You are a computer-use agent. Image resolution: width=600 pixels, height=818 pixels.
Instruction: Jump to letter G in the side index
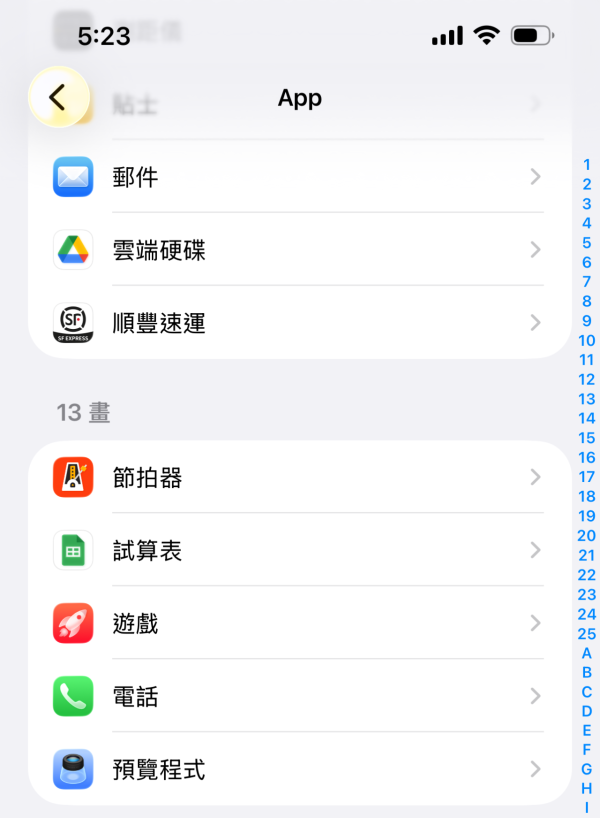(587, 769)
